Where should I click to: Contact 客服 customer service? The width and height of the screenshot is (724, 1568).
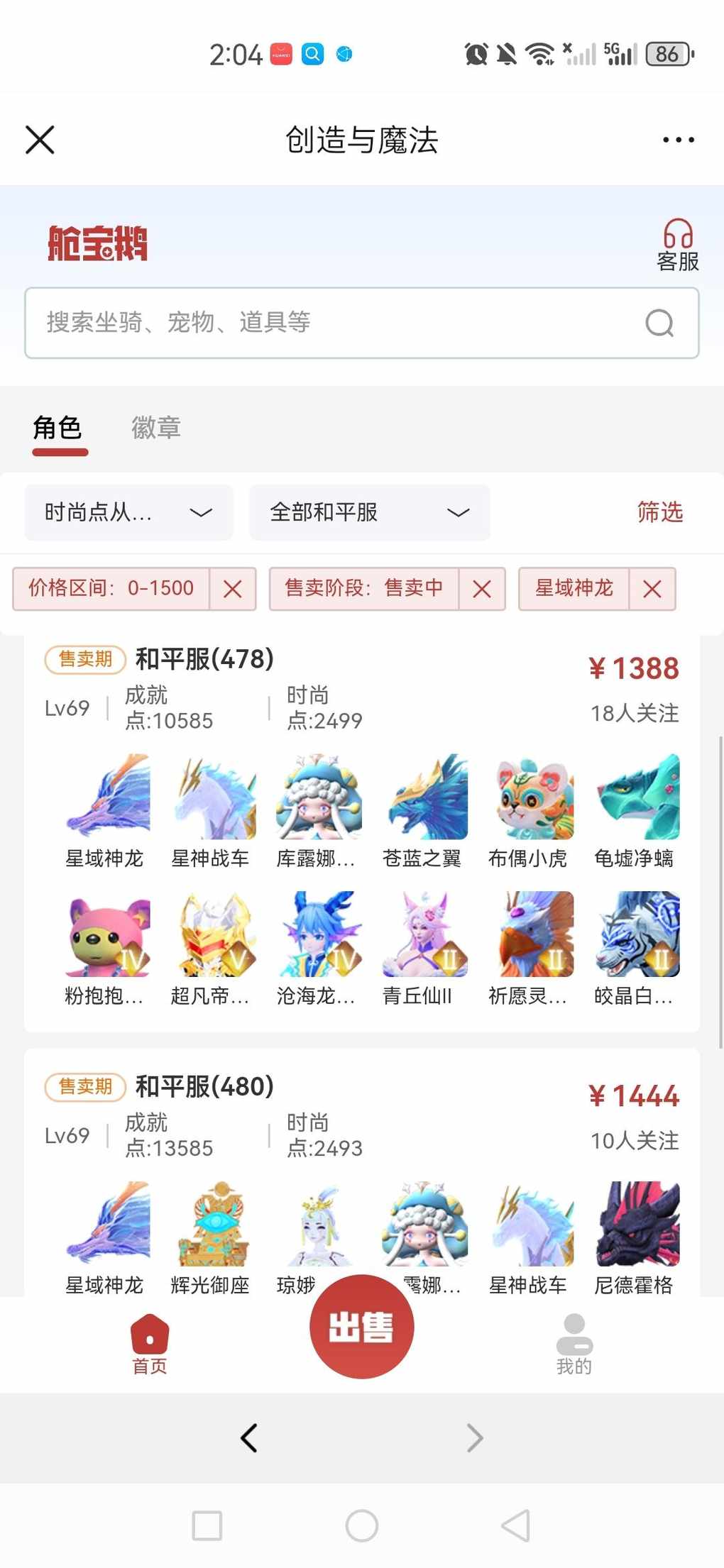pos(678,245)
